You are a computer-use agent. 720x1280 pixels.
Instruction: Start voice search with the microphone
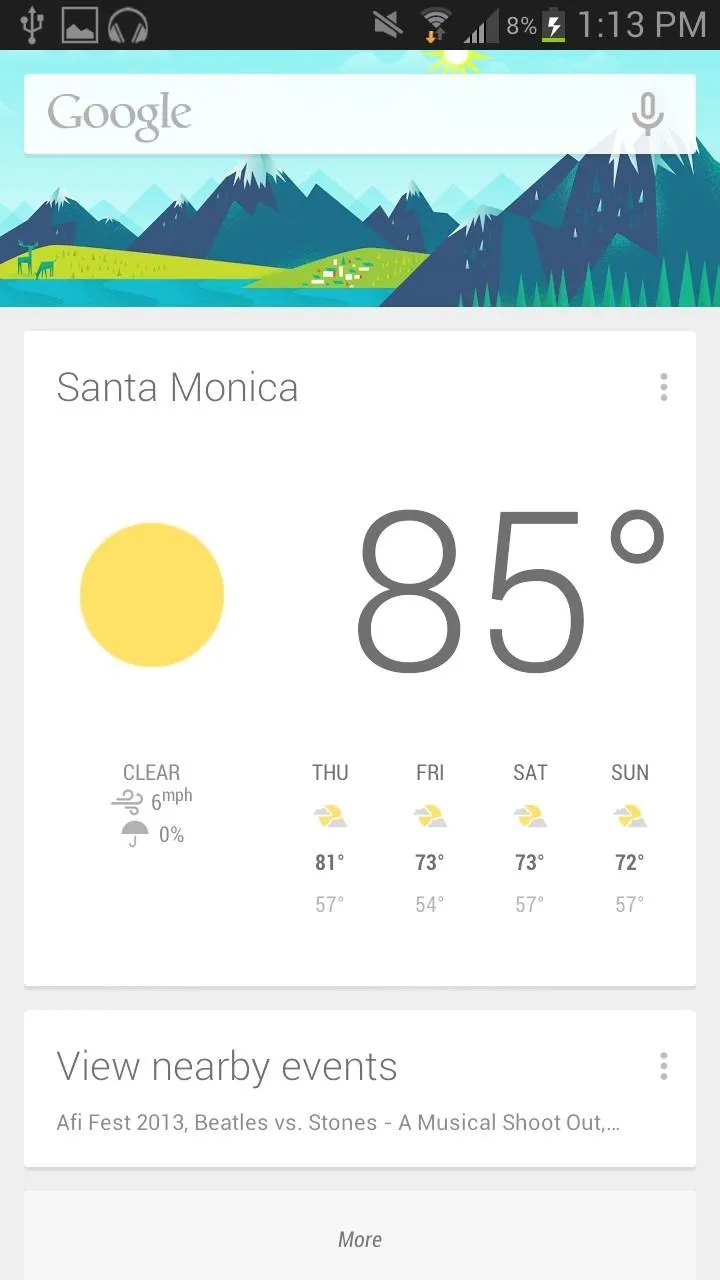(x=648, y=114)
